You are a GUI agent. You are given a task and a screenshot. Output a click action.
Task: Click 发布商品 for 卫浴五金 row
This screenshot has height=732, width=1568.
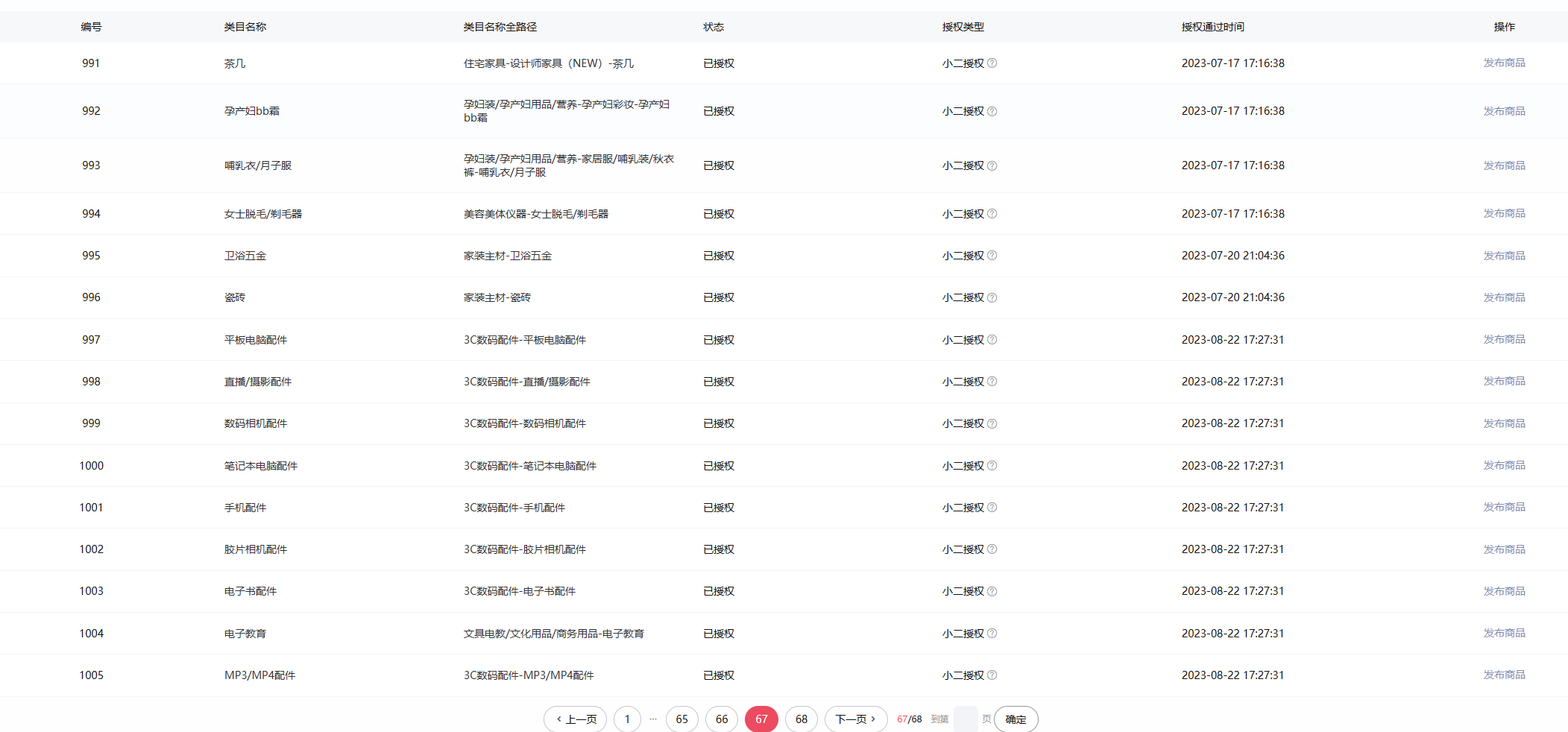click(1503, 256)
